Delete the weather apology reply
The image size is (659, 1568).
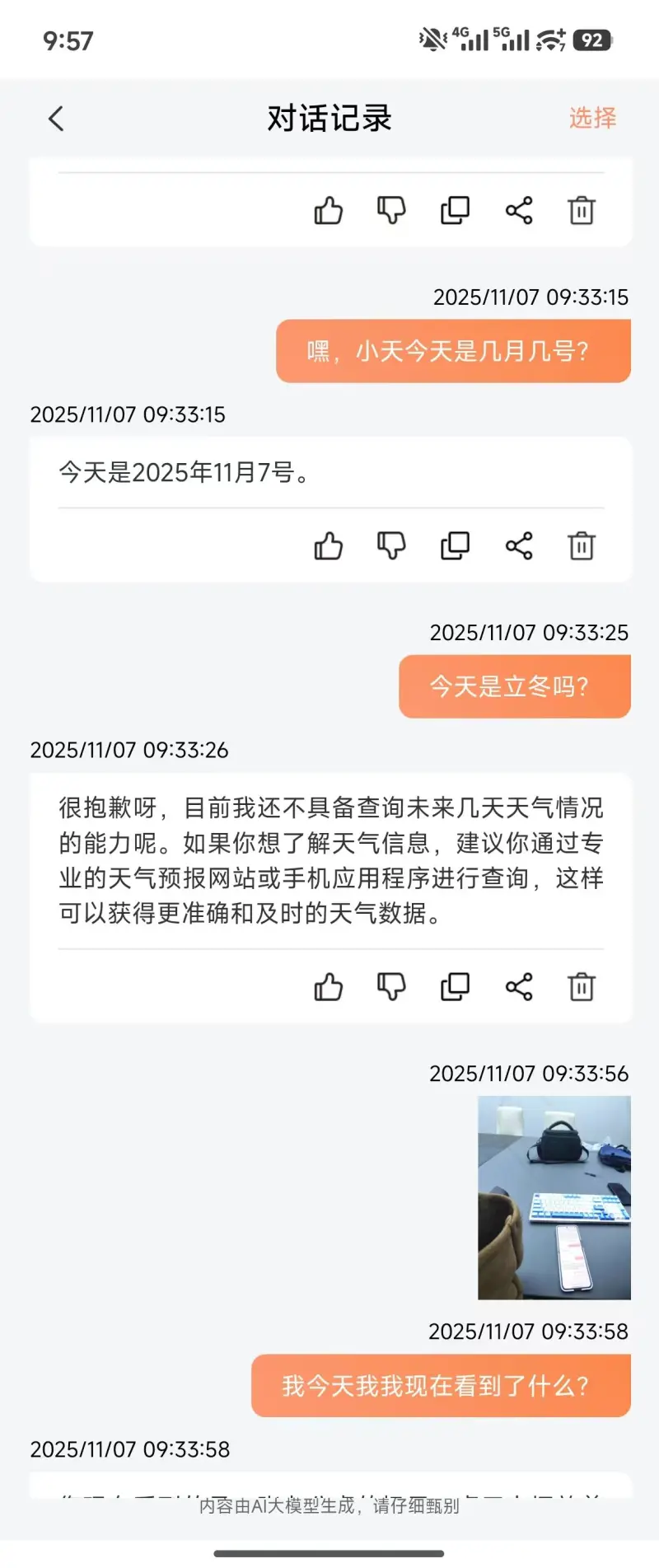(x=582, y=986)
